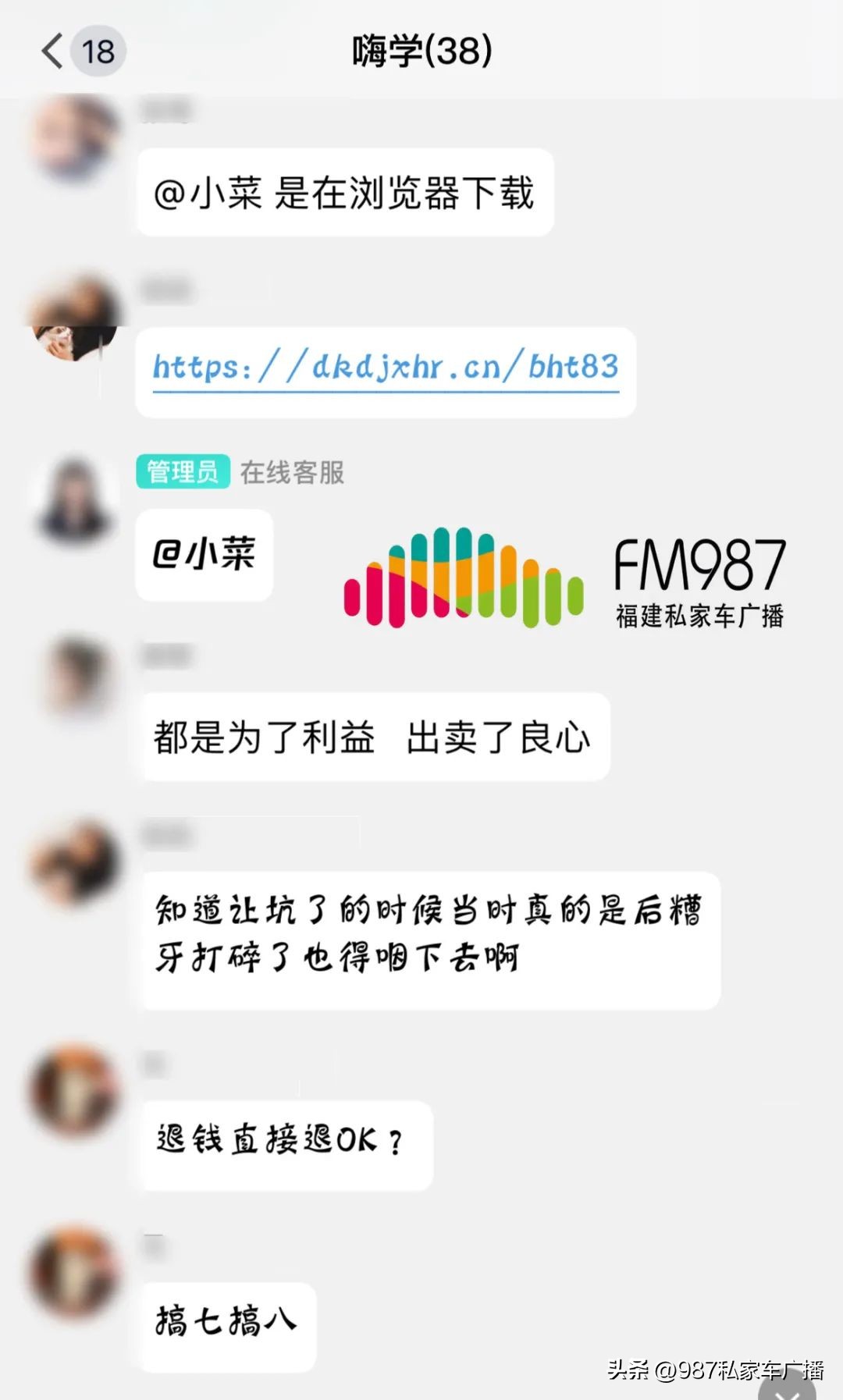Image resolution: width=843 pixels, height=1400 pixels.
Task: Open the unread count badge showing 18
Action: click(x=95, y=51)
